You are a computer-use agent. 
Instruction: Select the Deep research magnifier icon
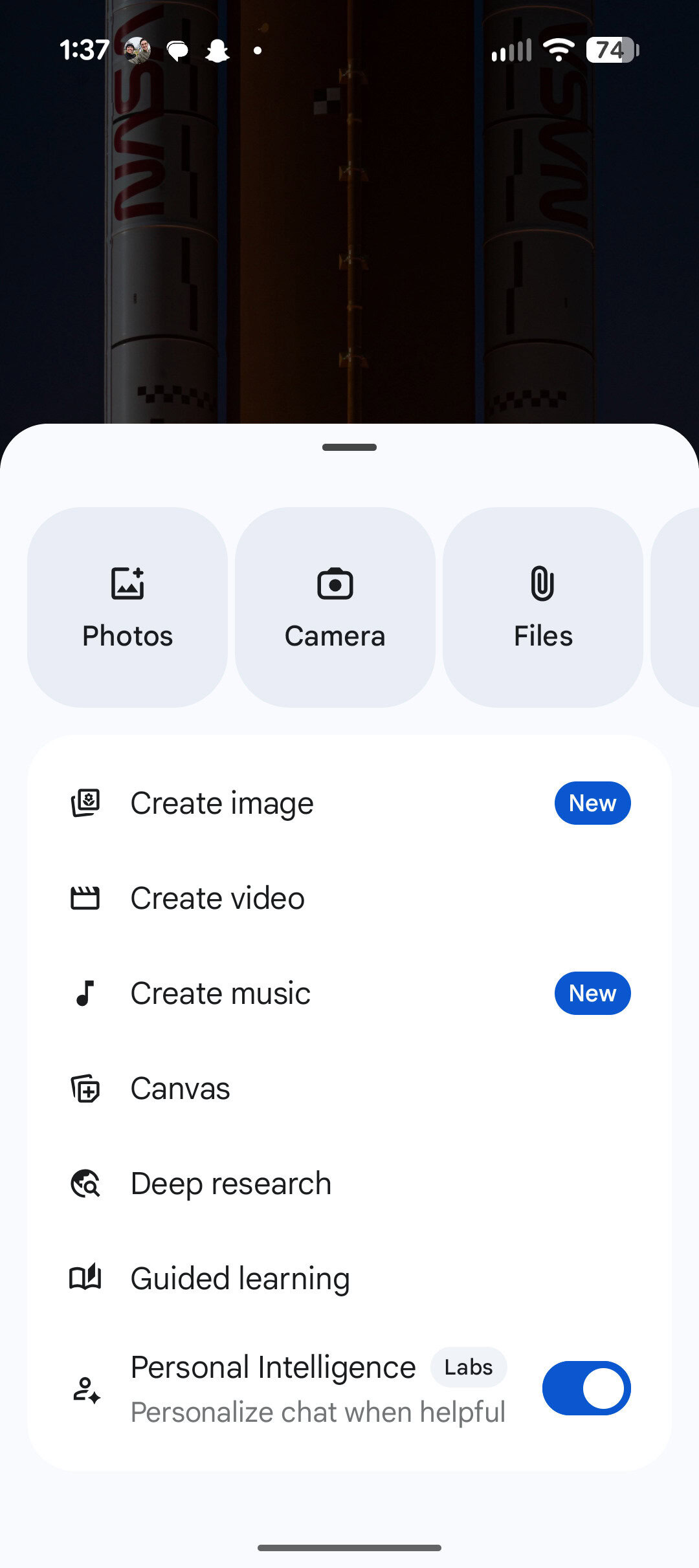86,1182
